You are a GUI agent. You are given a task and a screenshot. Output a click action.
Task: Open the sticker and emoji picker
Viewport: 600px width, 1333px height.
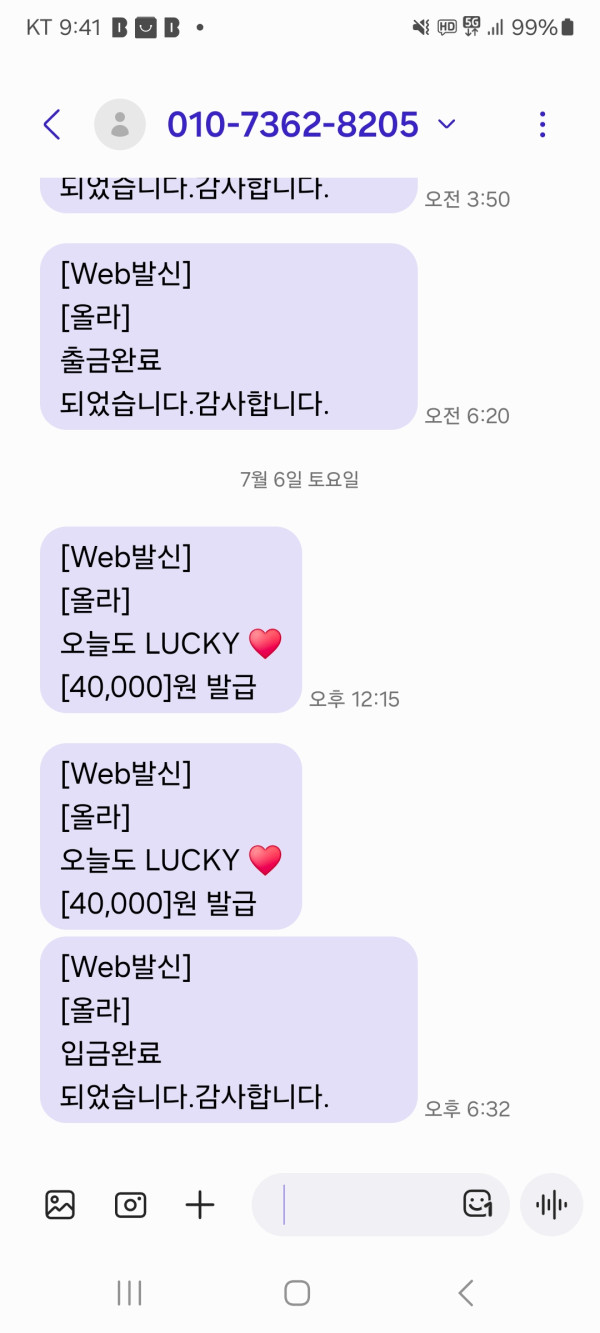(478, 1204)
